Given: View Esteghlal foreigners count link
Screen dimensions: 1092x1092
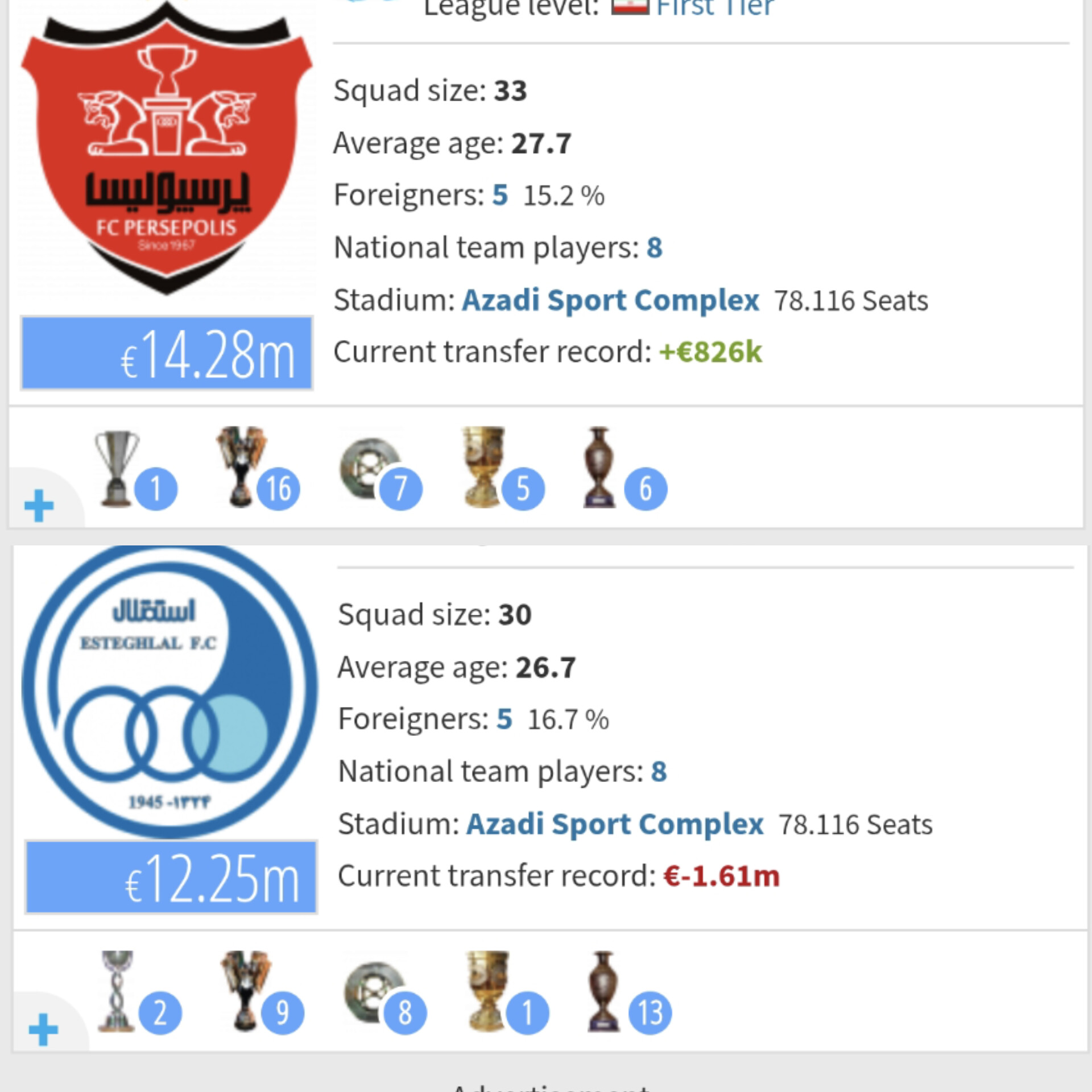Looking at the screenshot, I should click(504, 719).
